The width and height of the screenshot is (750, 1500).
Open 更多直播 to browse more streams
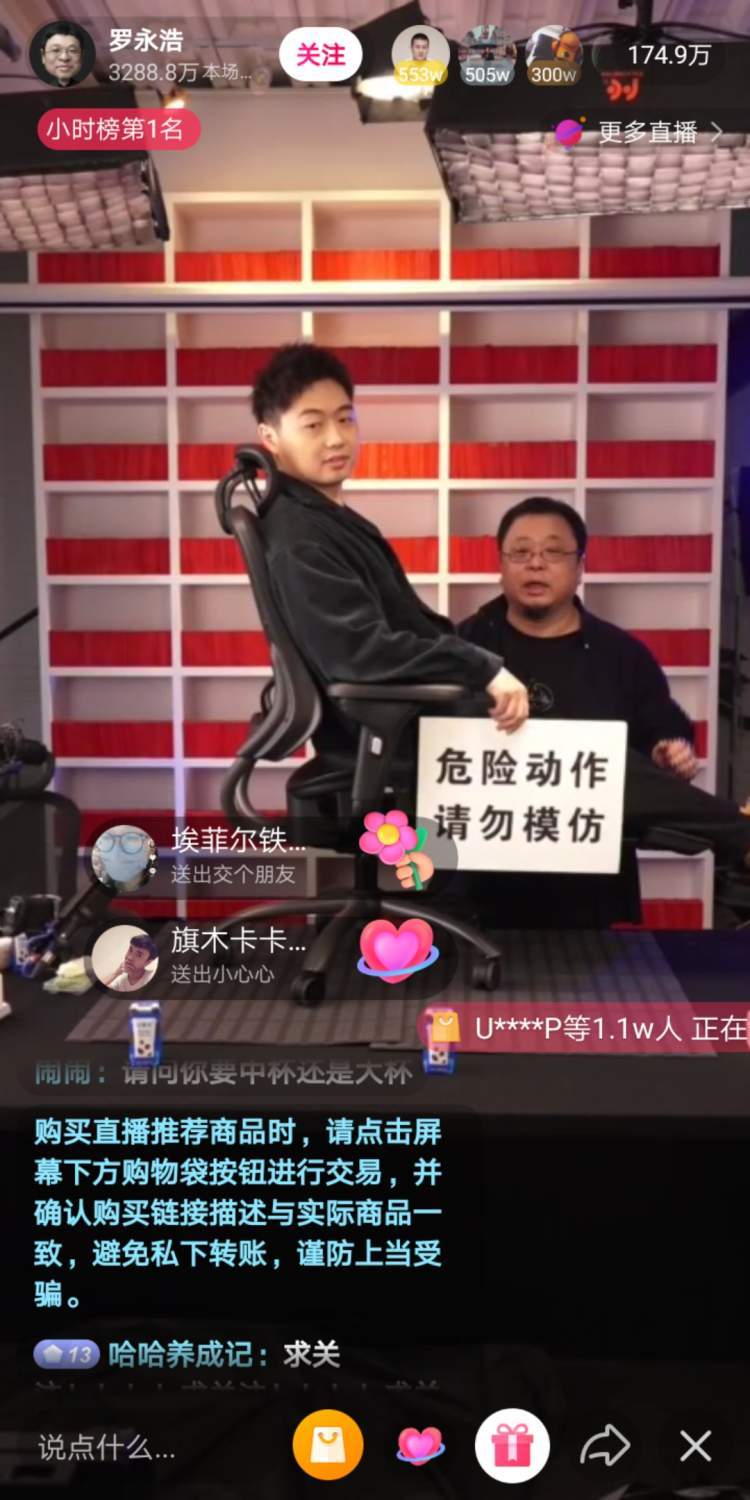click(640, 132)
